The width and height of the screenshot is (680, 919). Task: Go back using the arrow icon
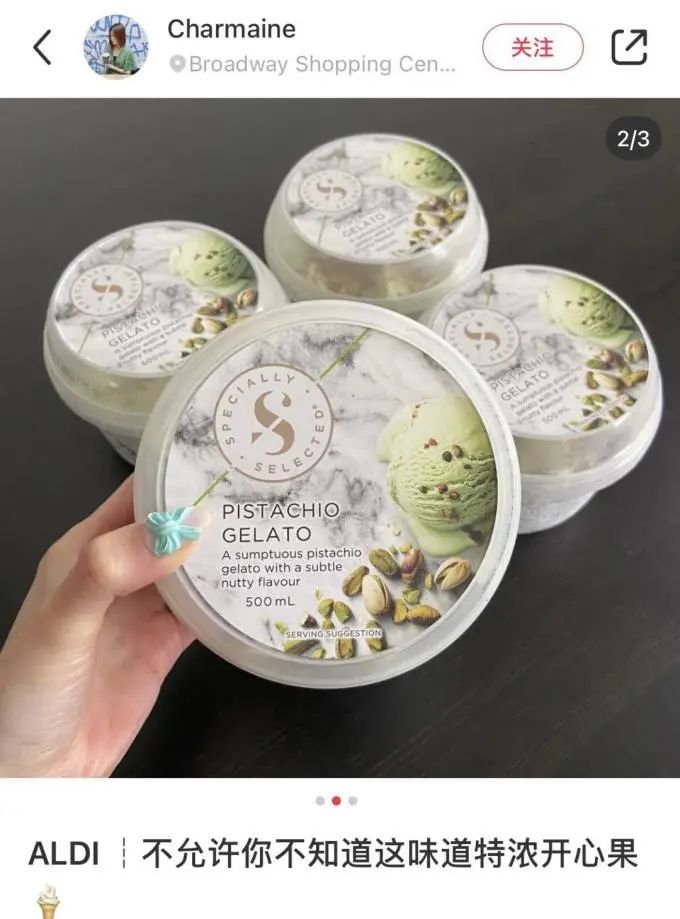[x=42, y=47]
